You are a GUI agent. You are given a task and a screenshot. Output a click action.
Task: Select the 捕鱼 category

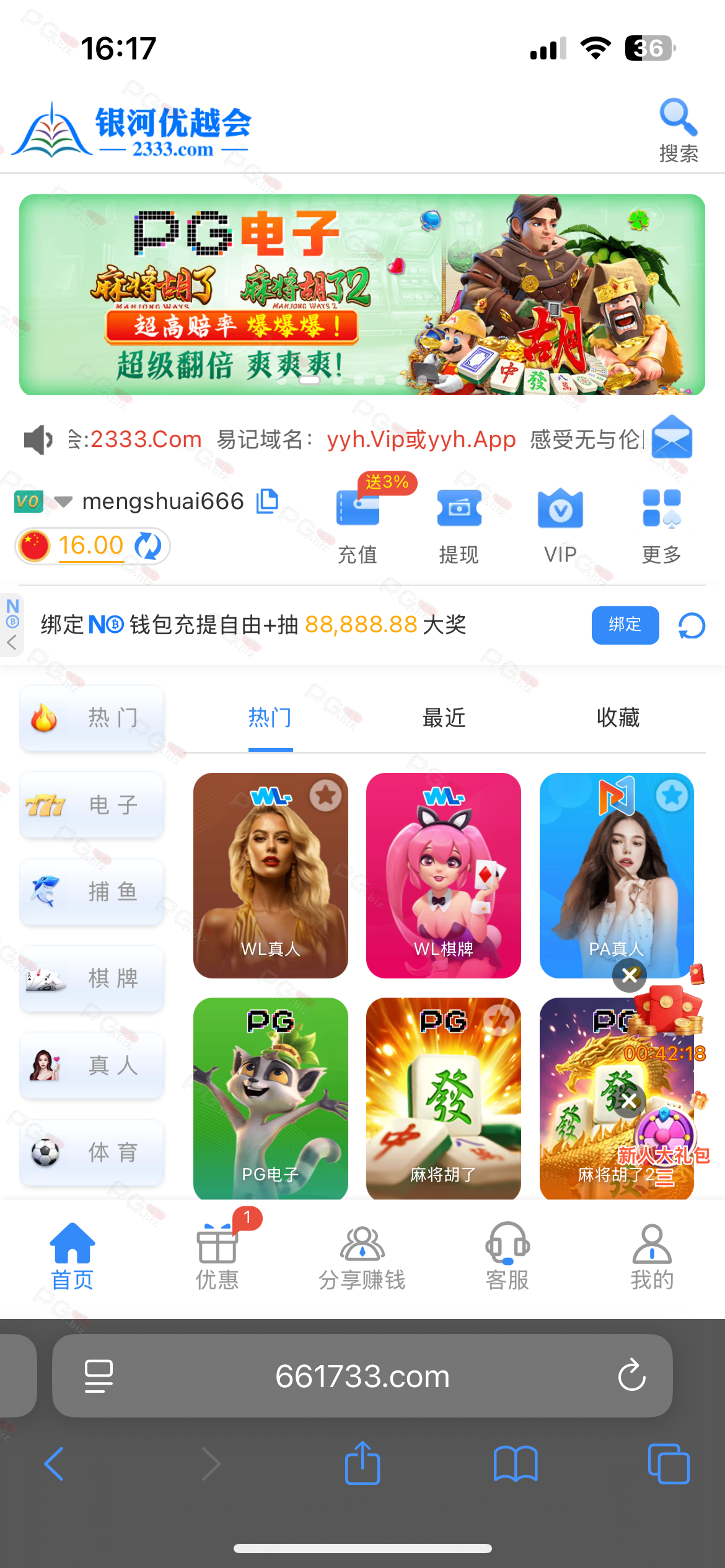click(92, 892)
